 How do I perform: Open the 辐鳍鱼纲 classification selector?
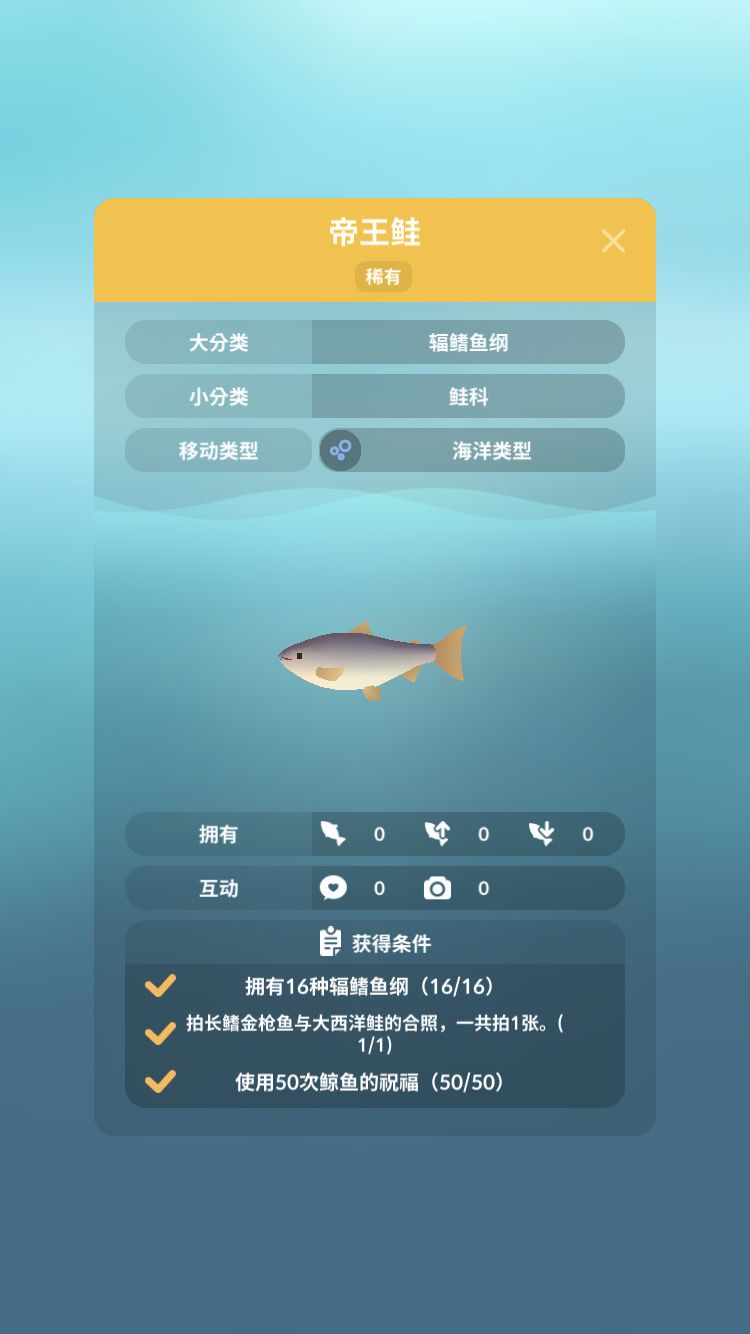[x=467, y=342]
